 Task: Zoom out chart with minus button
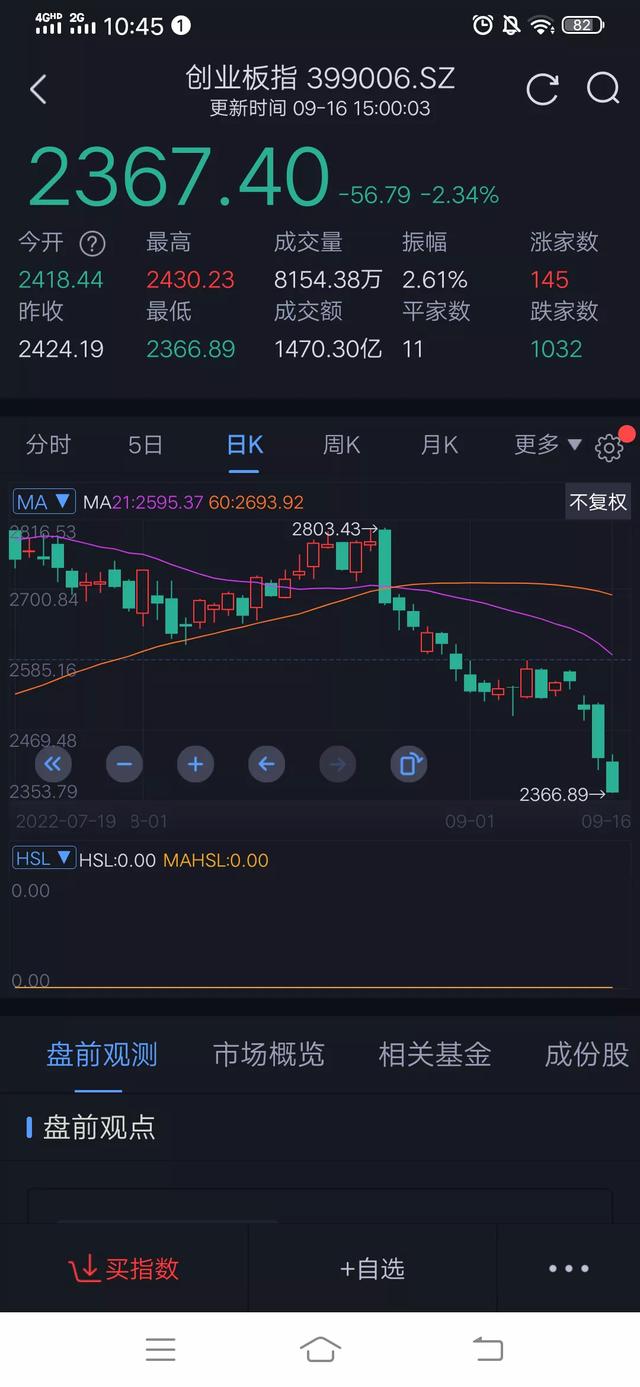(124, 765)
